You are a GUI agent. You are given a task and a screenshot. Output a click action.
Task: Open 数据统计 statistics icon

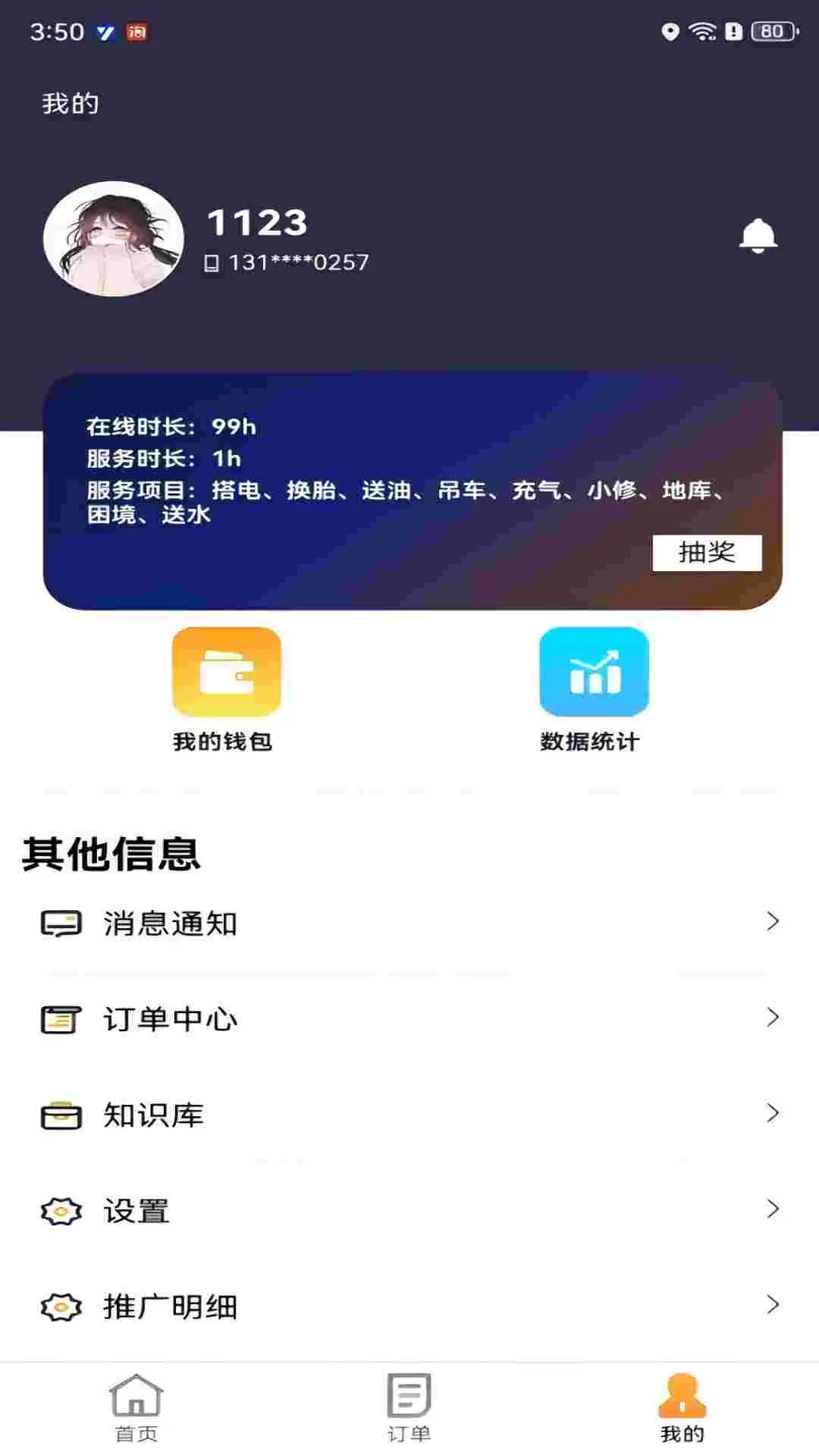coord(594,671)
